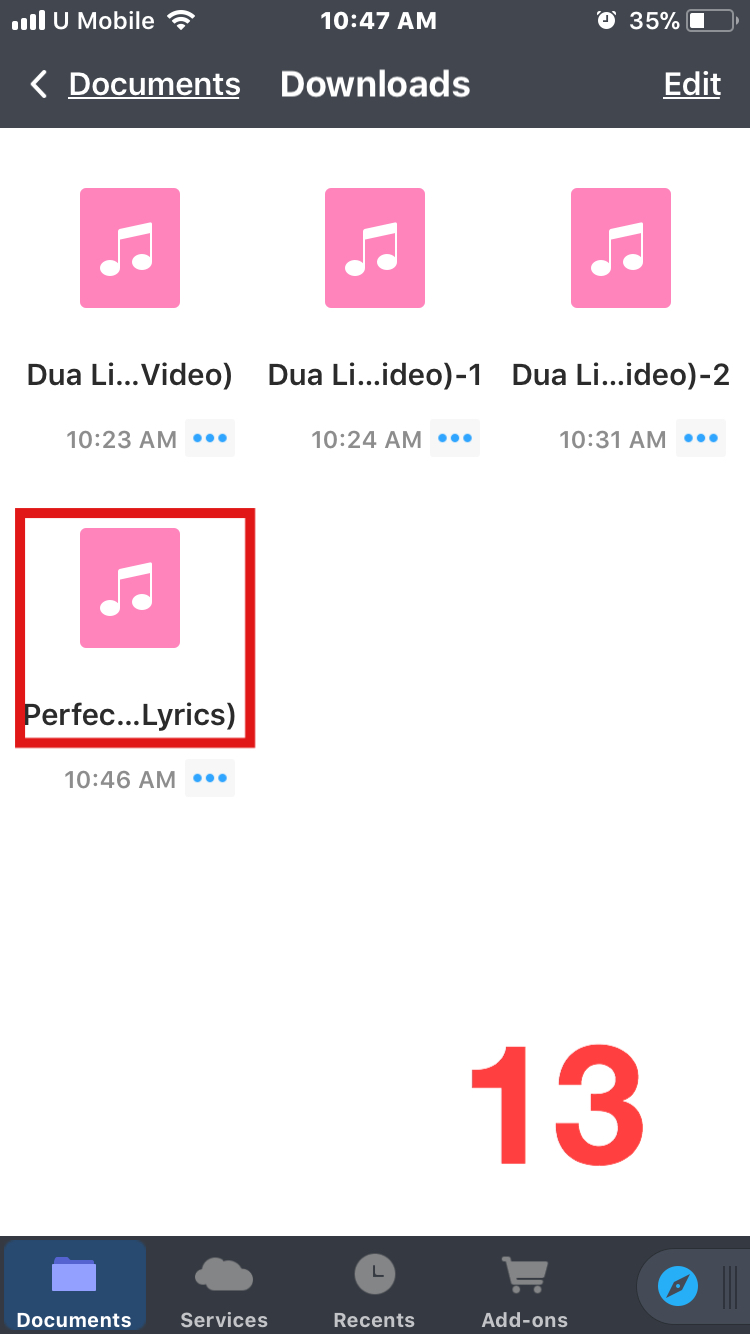Open more options for the 10:46 AM file
The image size is (750, 1334).
210,778
